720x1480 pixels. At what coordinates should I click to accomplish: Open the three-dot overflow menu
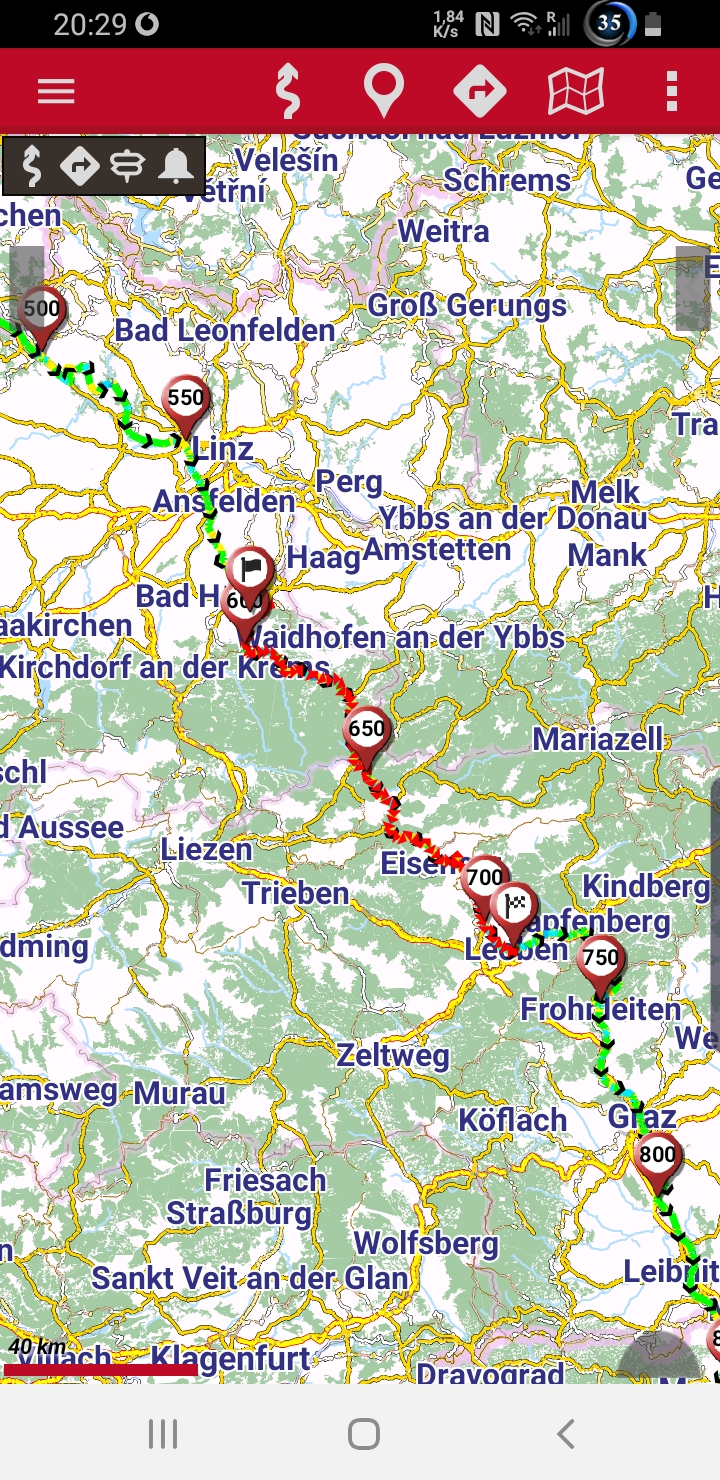(671, 92)
